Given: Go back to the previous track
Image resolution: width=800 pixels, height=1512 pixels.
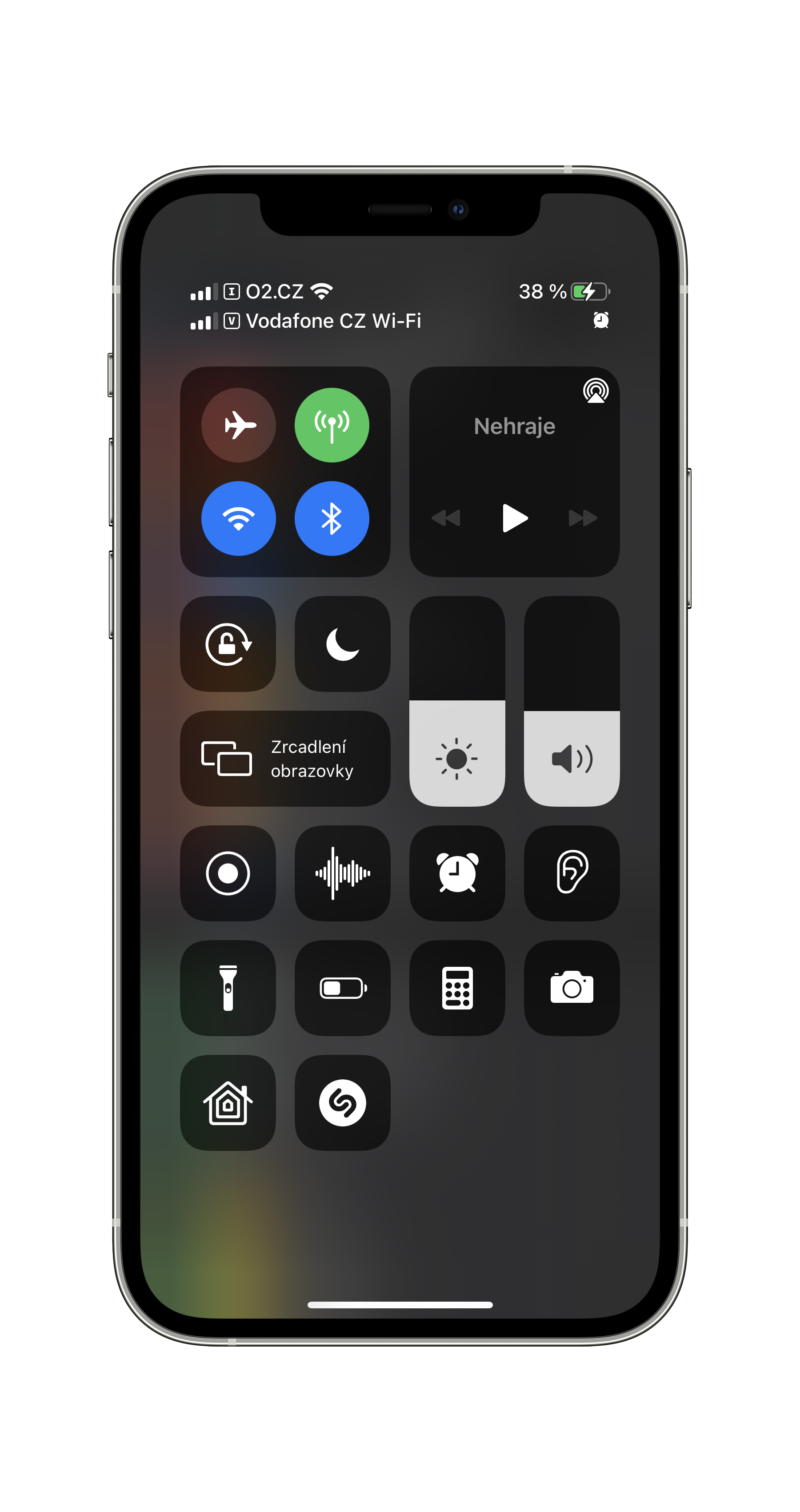Looking at the screenshot, I should coord(446,518).
